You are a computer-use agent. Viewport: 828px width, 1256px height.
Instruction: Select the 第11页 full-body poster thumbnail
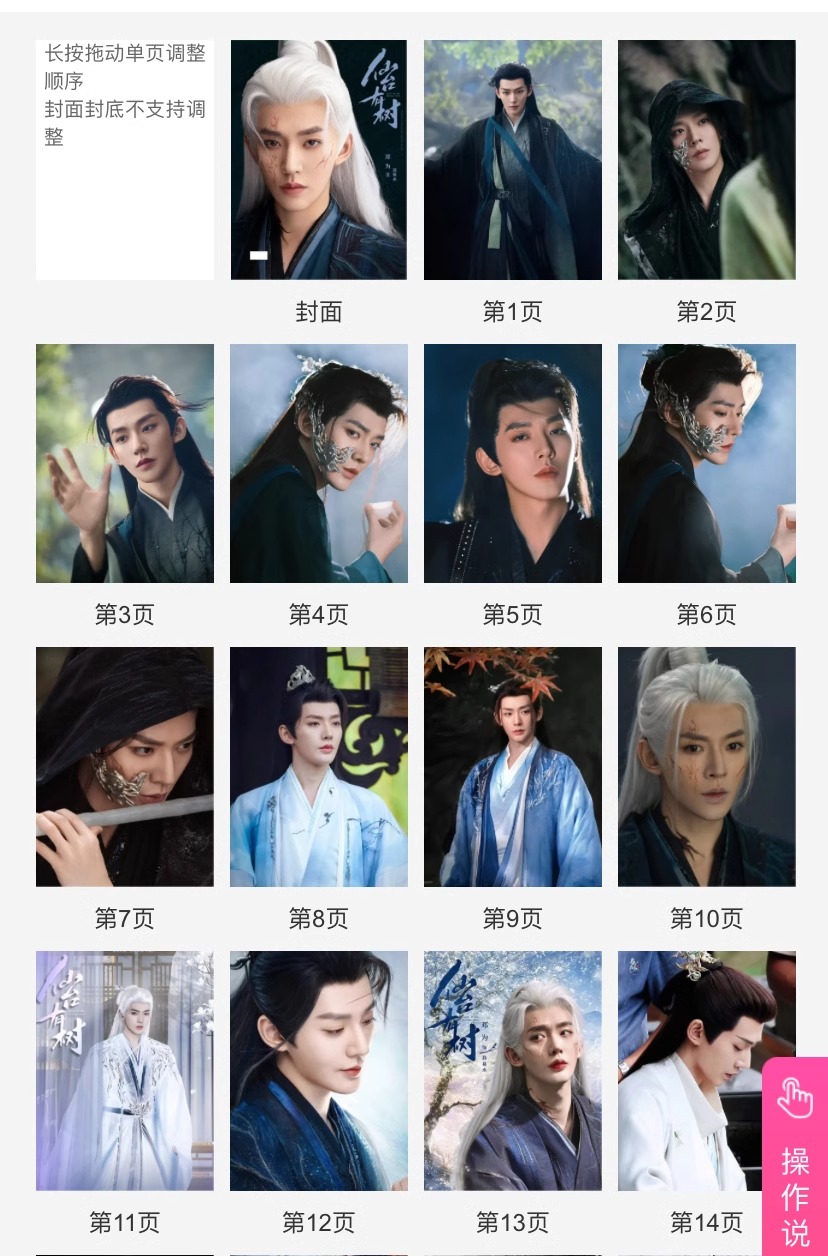coord(124,1070)
